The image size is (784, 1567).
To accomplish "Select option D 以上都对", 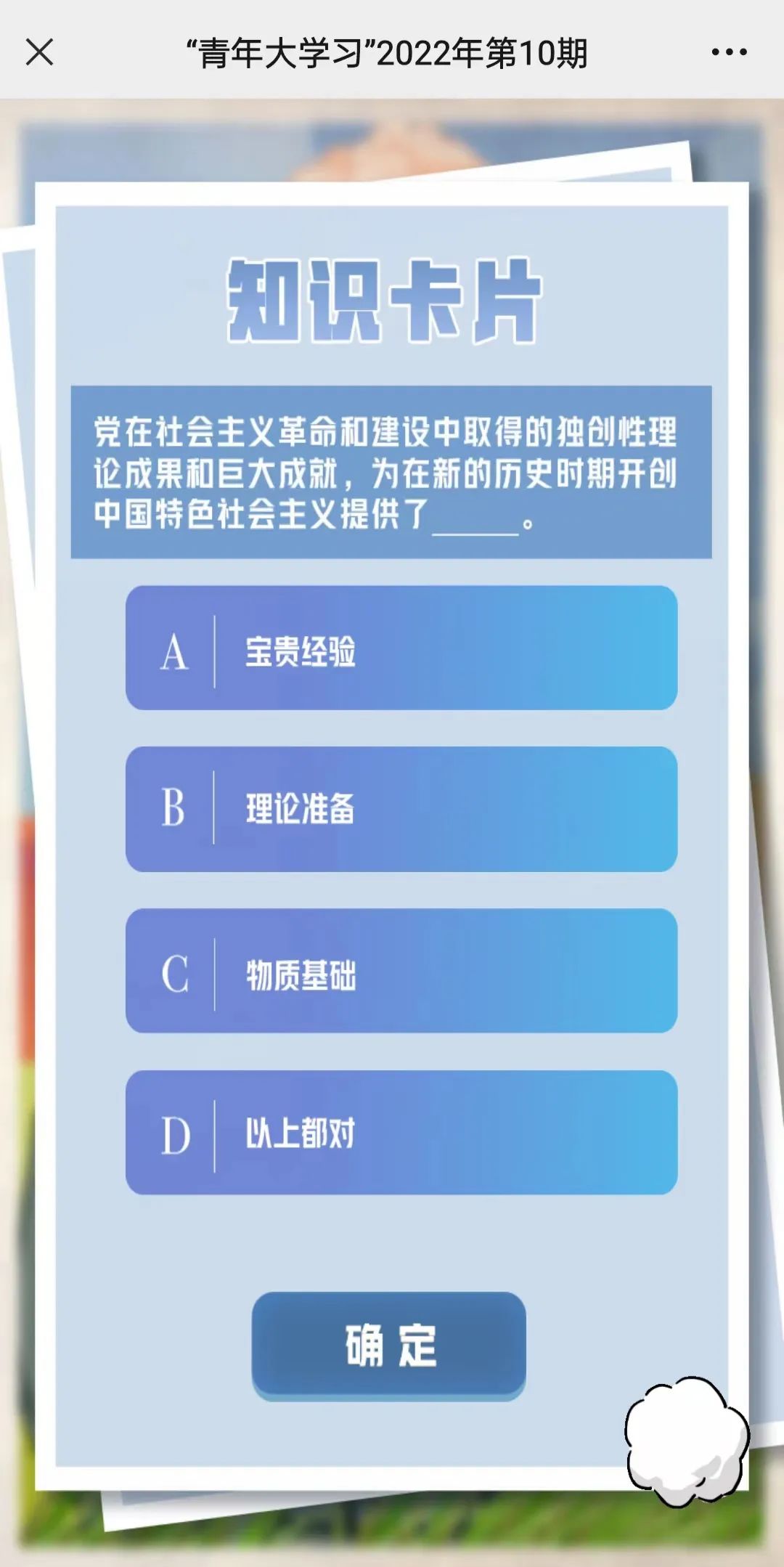I will tap(401, 1133).
